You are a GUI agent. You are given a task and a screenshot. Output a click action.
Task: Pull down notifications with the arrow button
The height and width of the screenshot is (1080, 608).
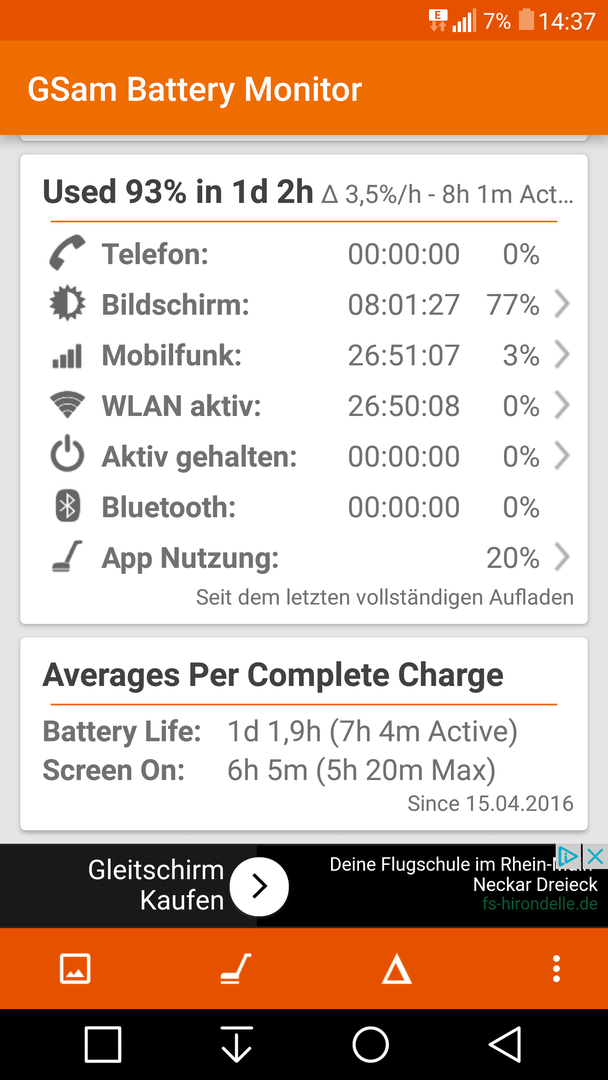(x=237, y=1044)
